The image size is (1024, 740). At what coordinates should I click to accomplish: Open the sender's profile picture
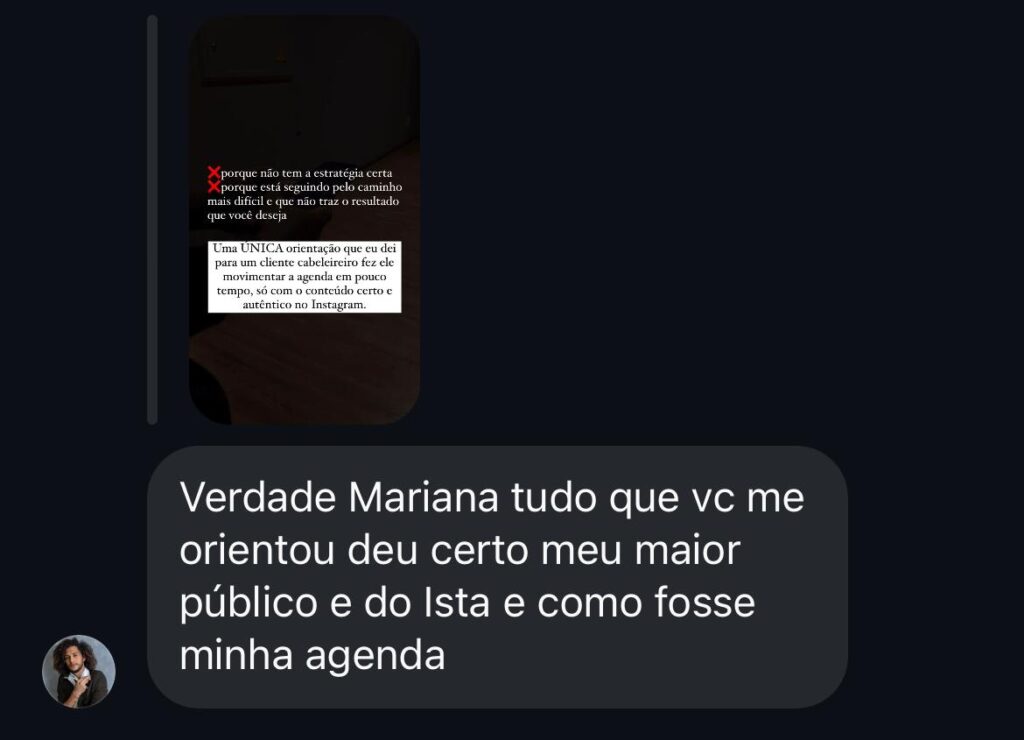pyautogui.click(x=79, y=671)
